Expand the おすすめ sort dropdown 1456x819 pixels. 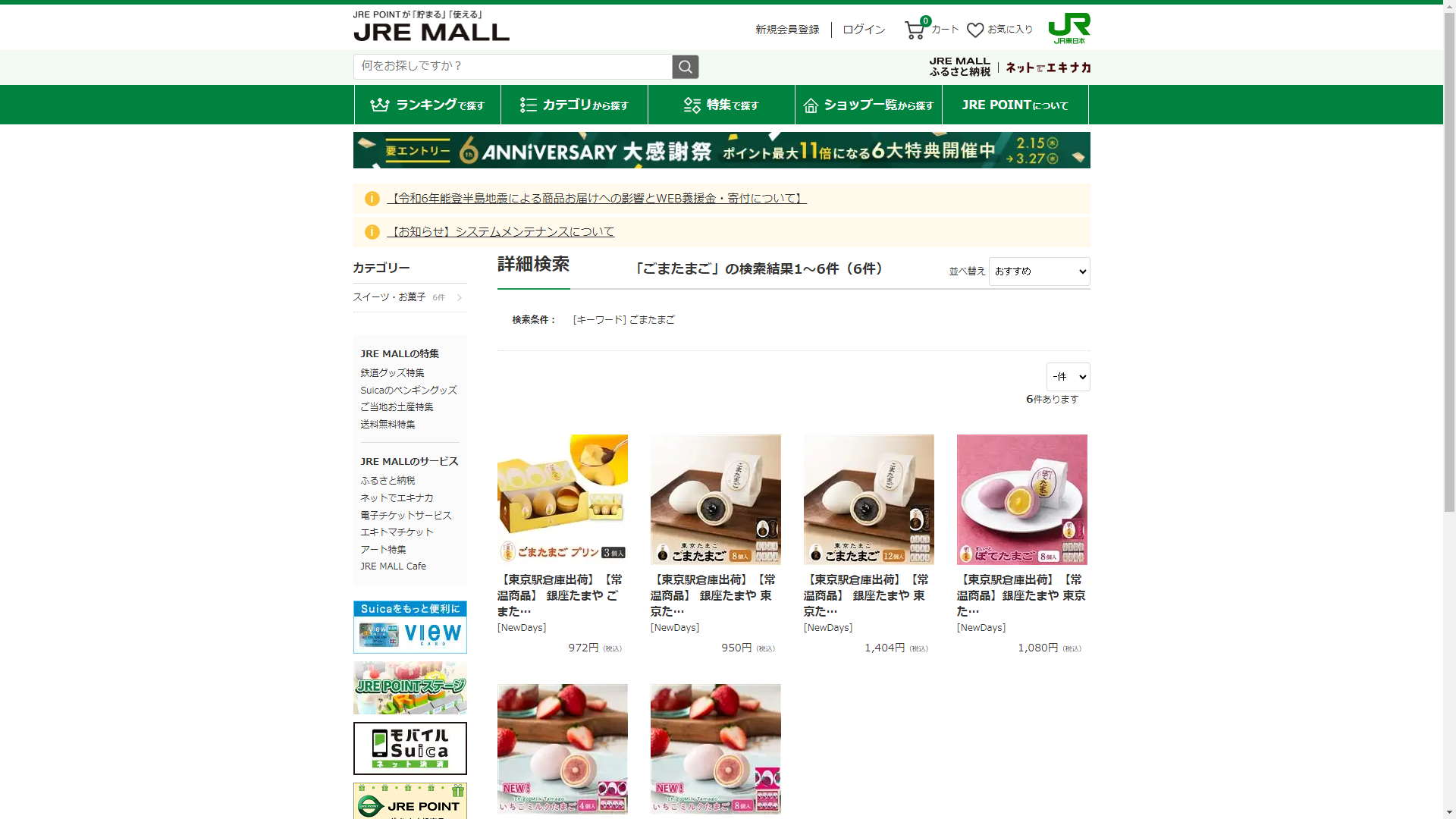[x=1039, y=271]
